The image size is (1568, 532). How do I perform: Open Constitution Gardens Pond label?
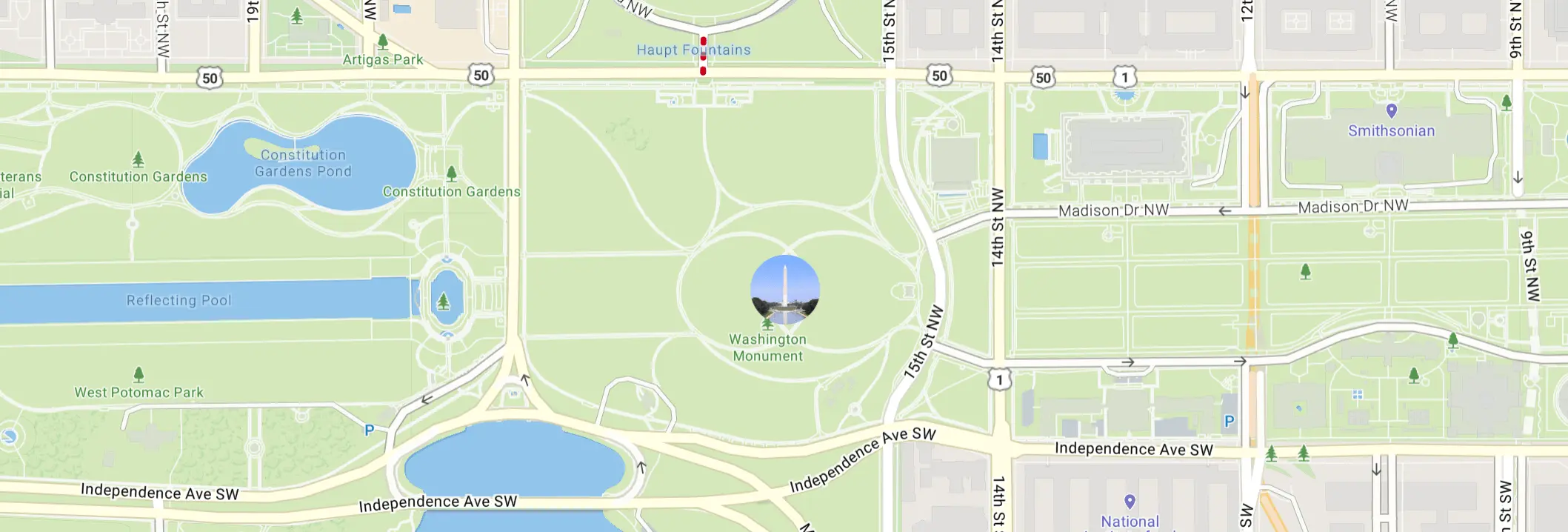tap(303, 163)
